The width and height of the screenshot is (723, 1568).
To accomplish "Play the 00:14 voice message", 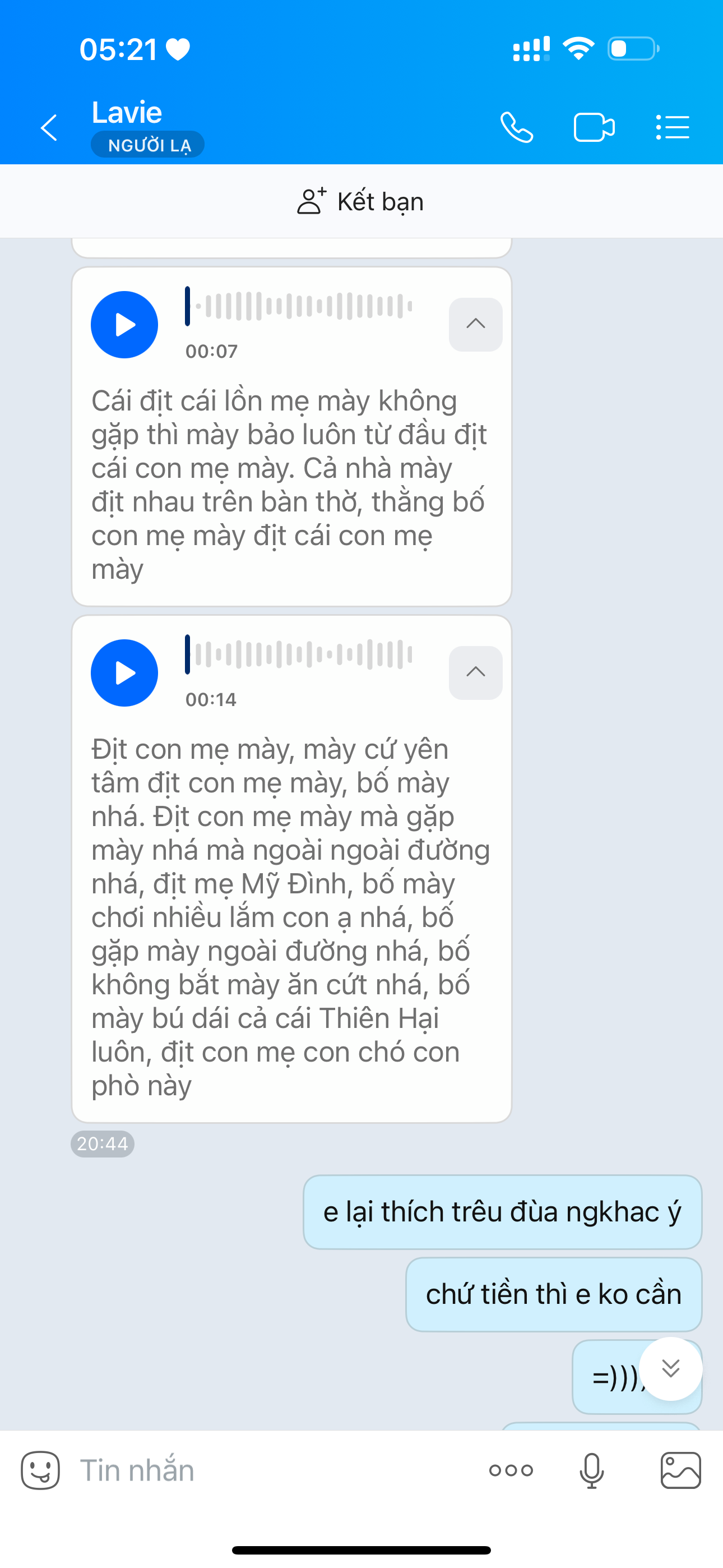I will (125, 672).
